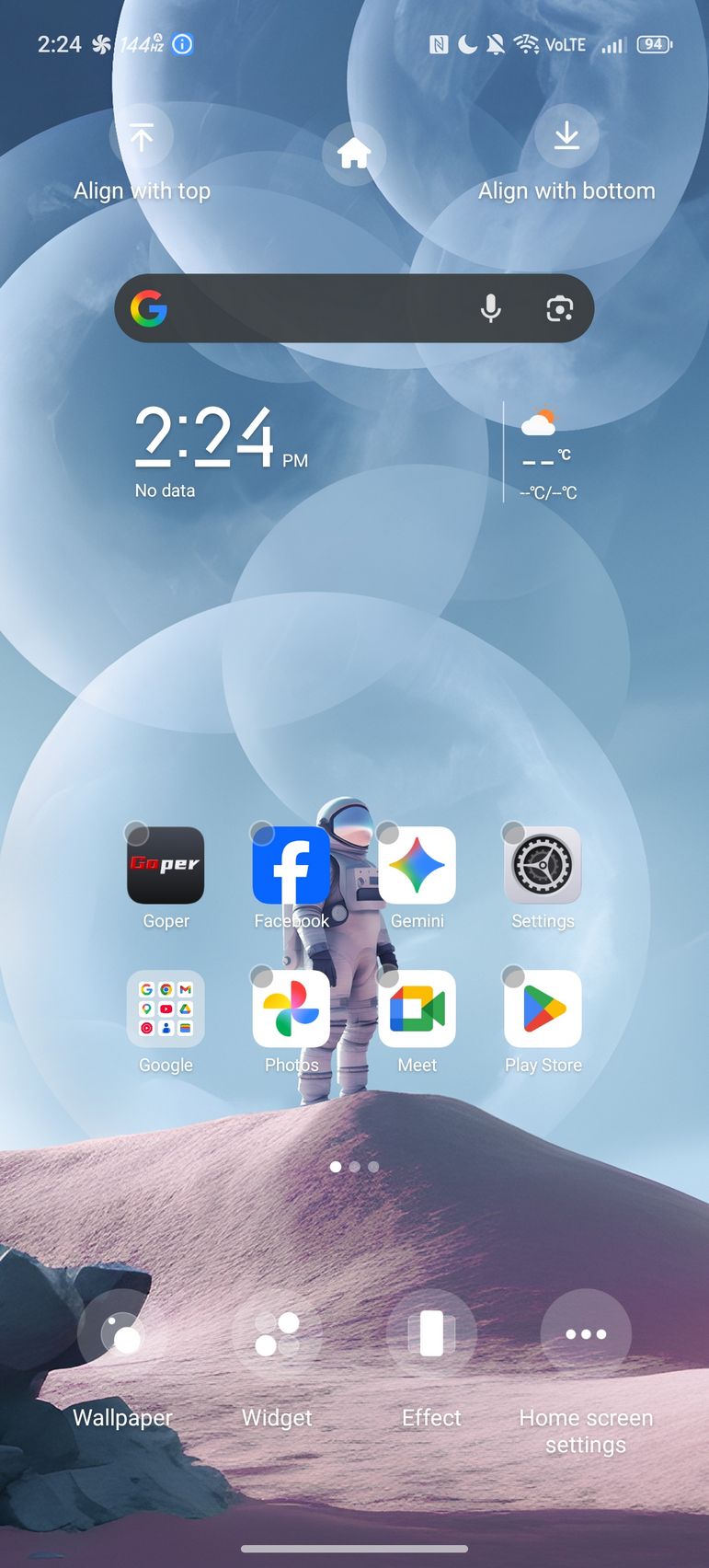Screen dimensions: 709x1568
Task: Select the Photos app icon
Action: coord(291,1009)
